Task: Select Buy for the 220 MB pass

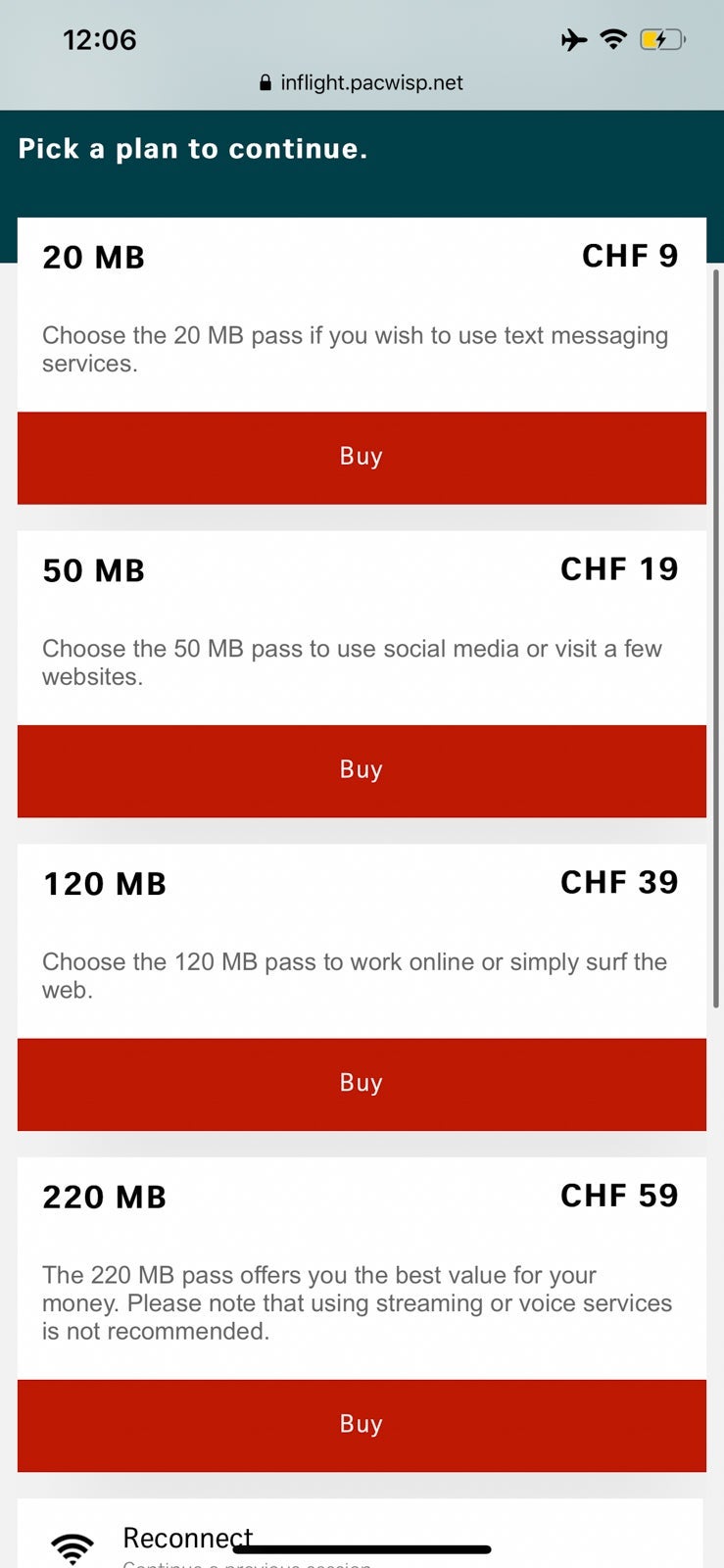Action: coord(362,1425)
